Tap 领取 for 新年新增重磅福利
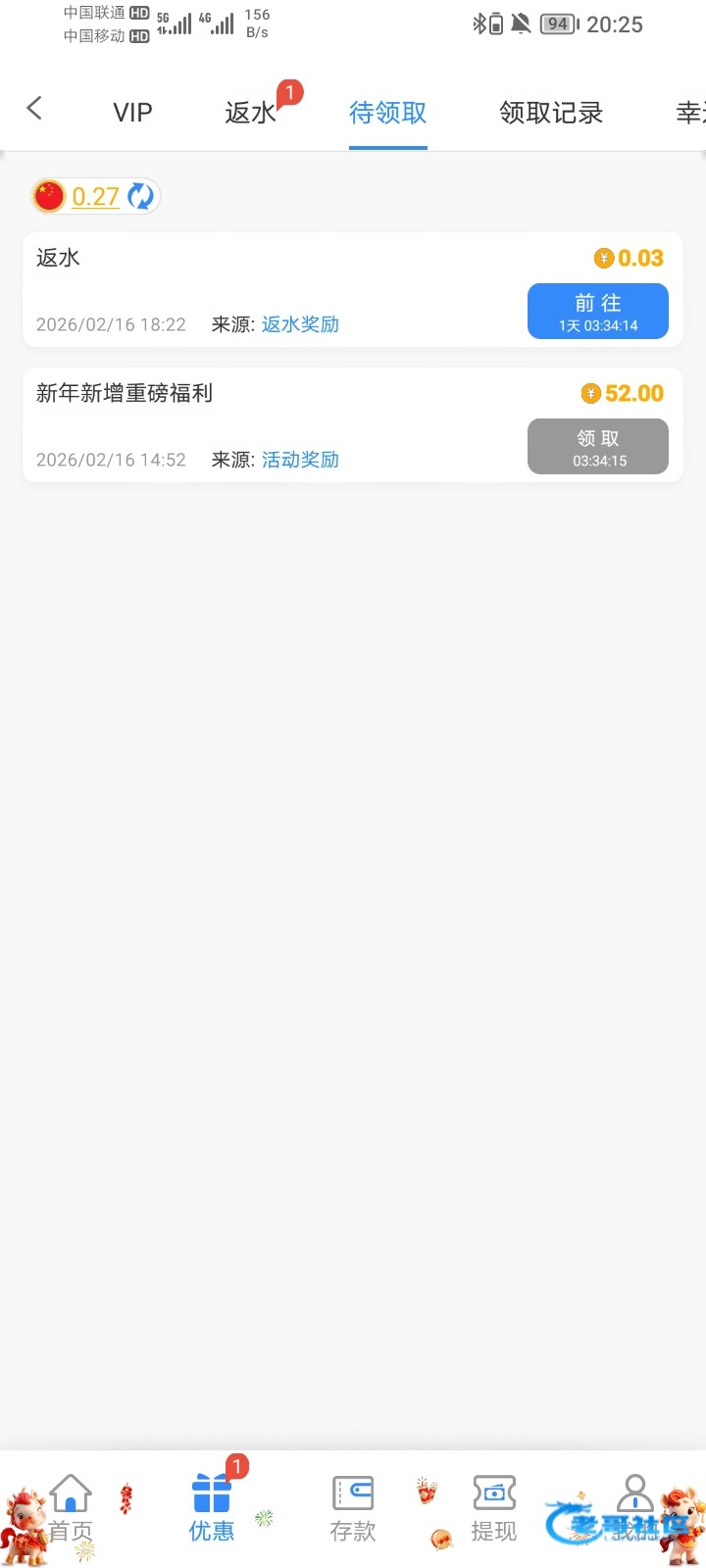The height and width of the screenshot is (1568, 706). [598, 447]
